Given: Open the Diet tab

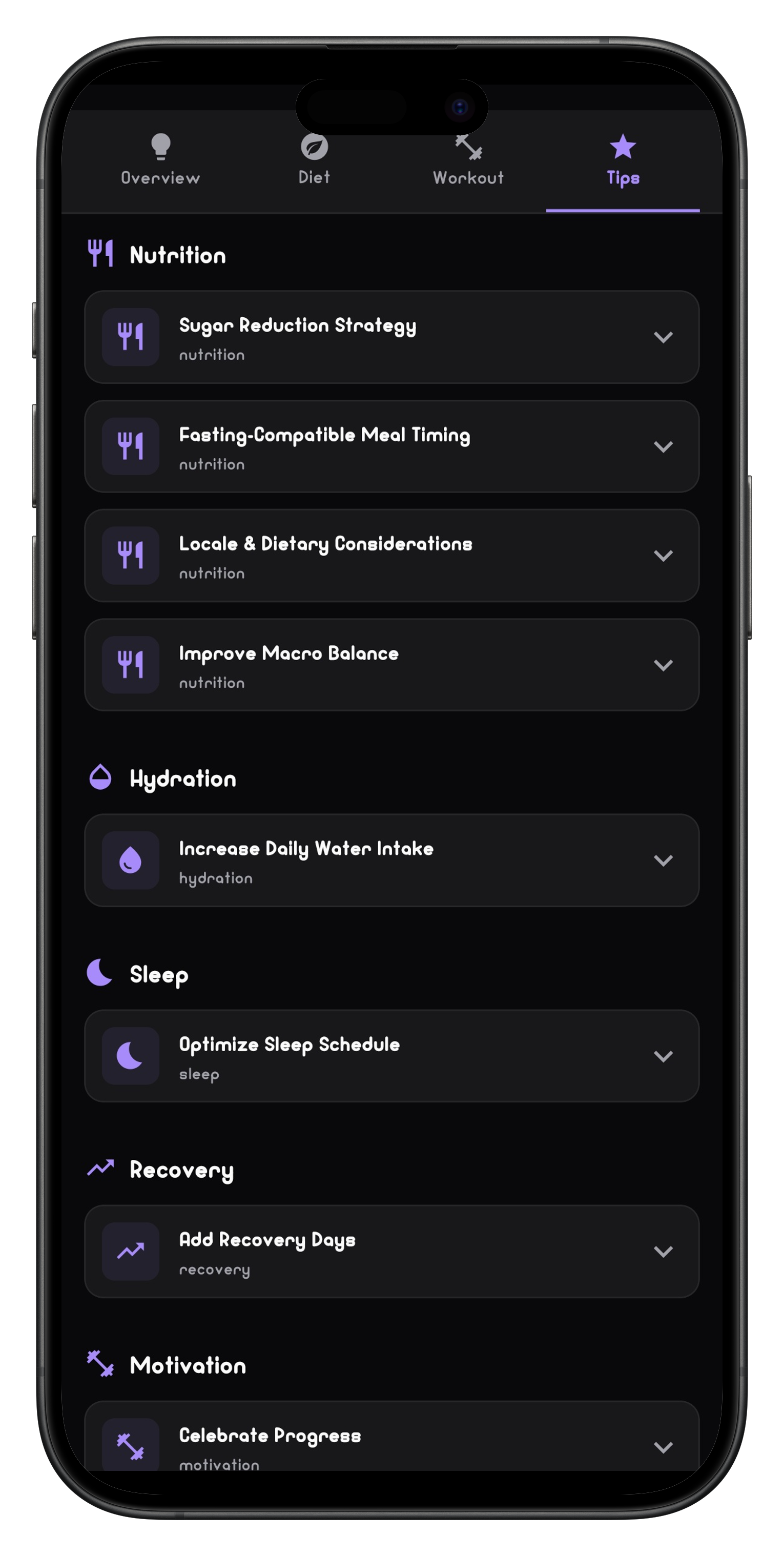Looking at the screenshot, I should click(314, 161).
